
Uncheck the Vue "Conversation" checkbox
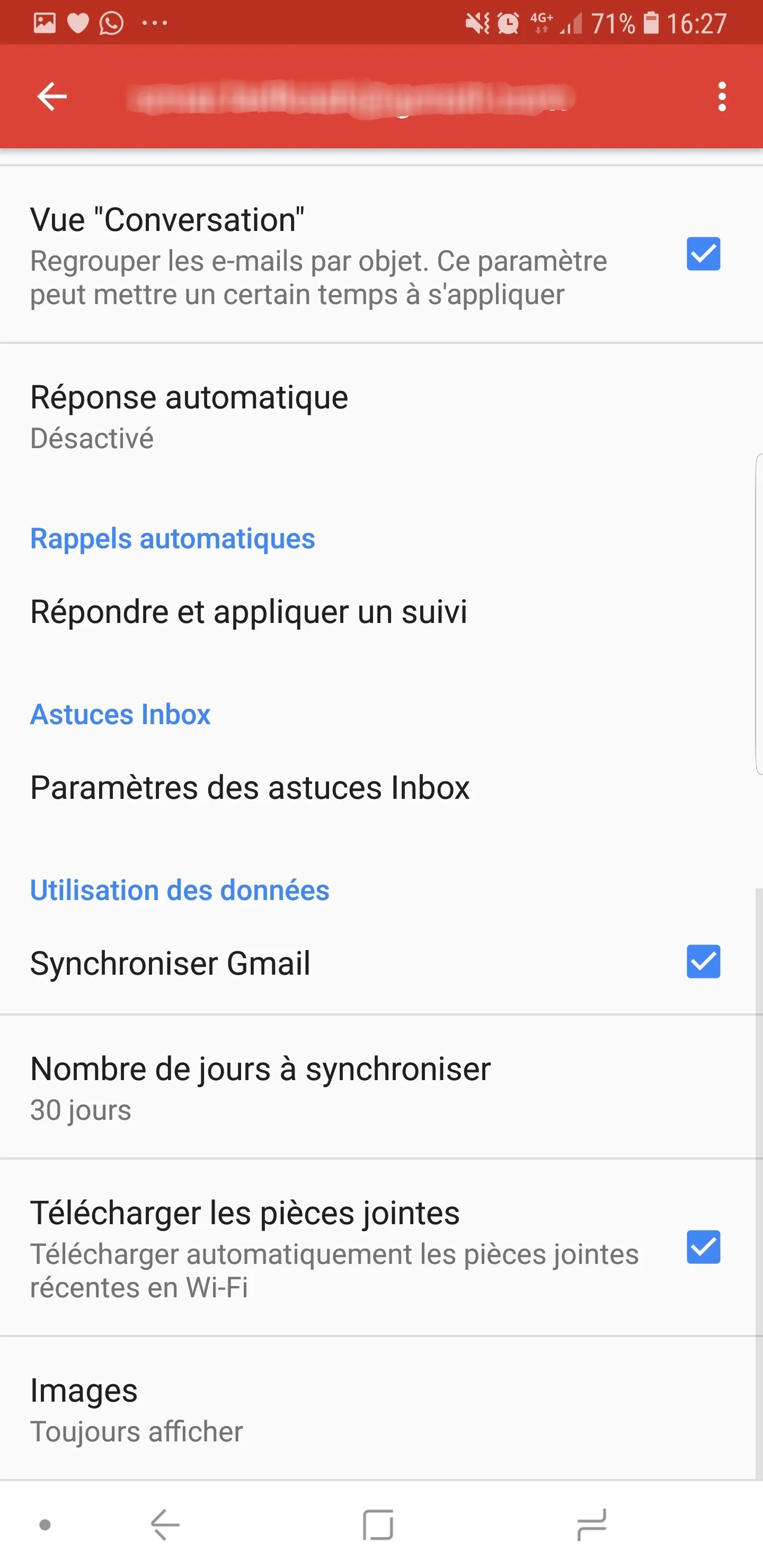tap(703, 254)
